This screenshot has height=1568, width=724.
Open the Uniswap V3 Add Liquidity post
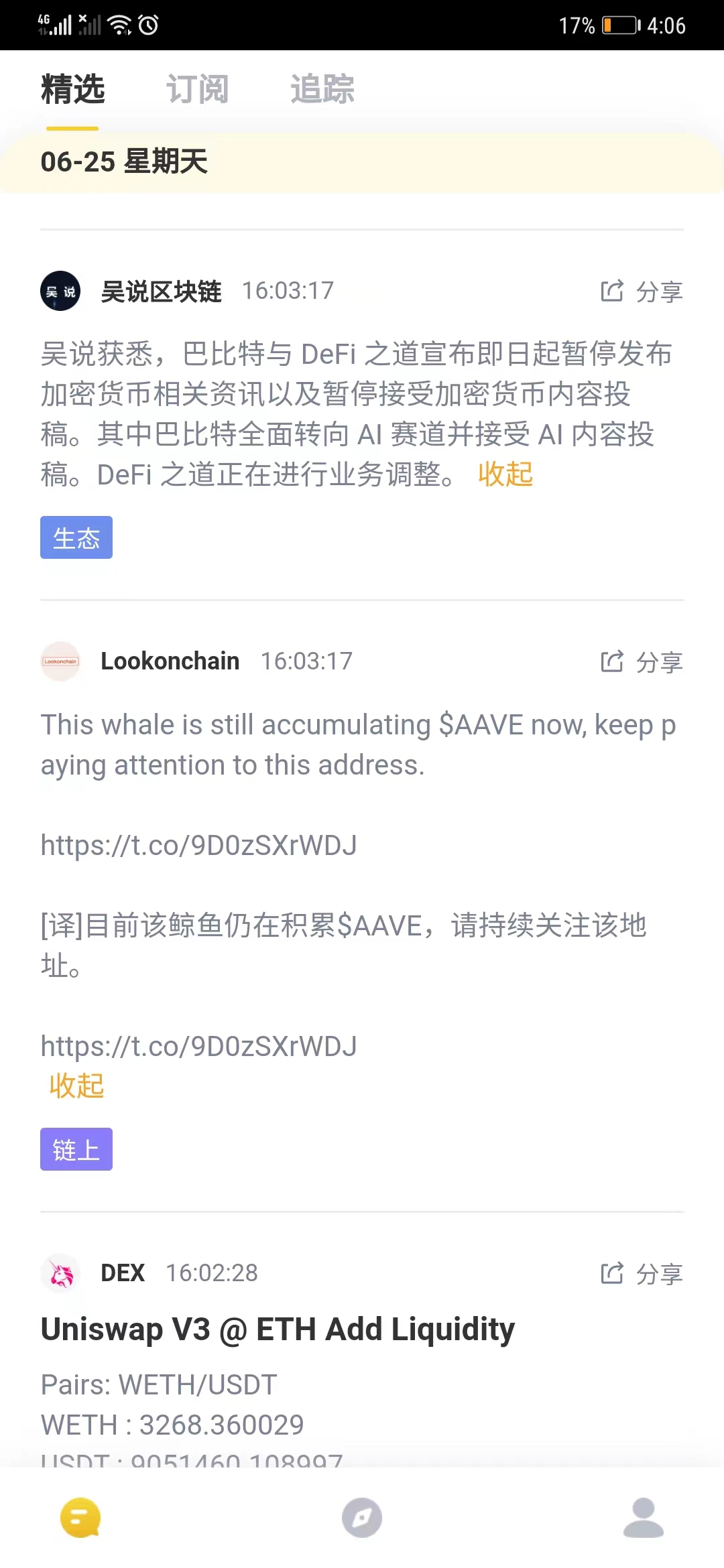278,1329
